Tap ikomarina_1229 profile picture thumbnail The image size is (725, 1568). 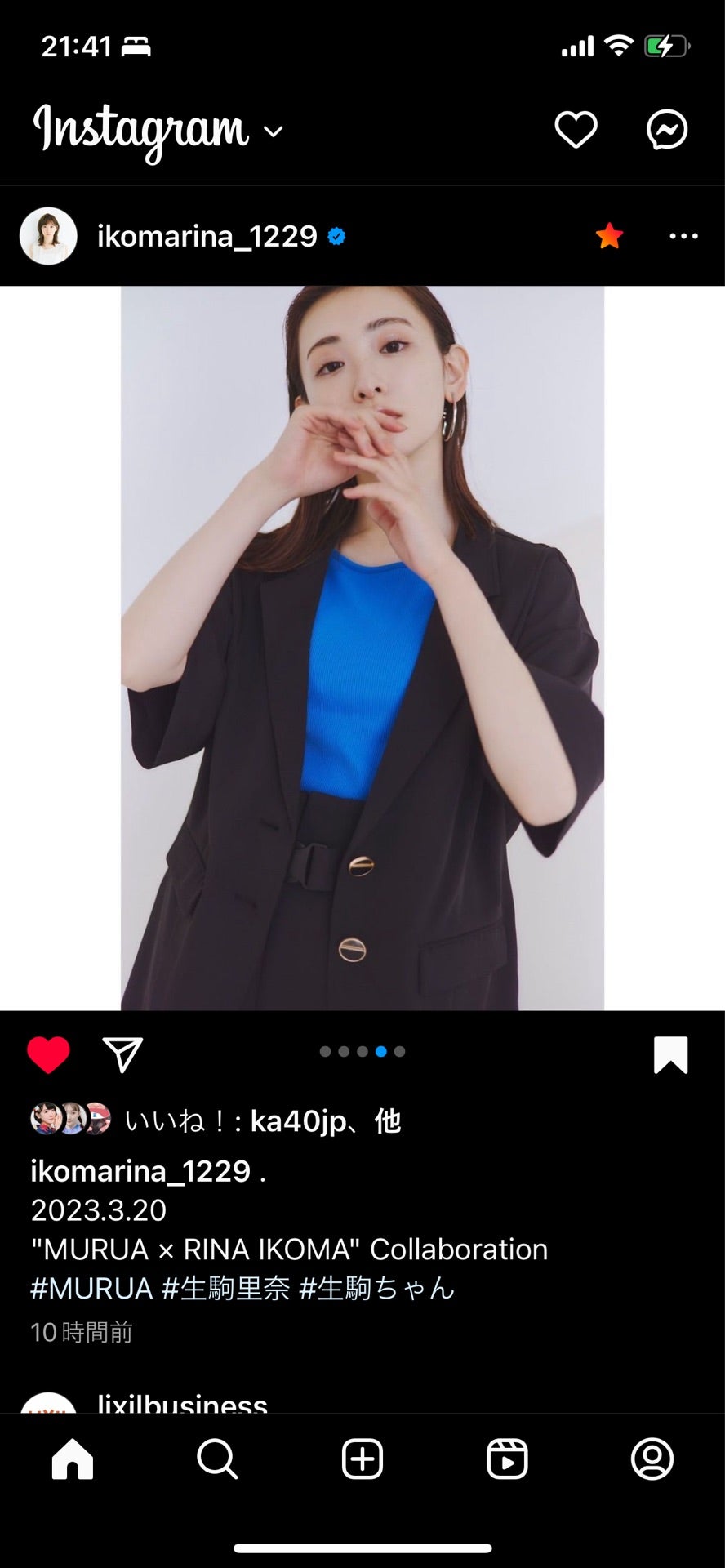point(47,236)
